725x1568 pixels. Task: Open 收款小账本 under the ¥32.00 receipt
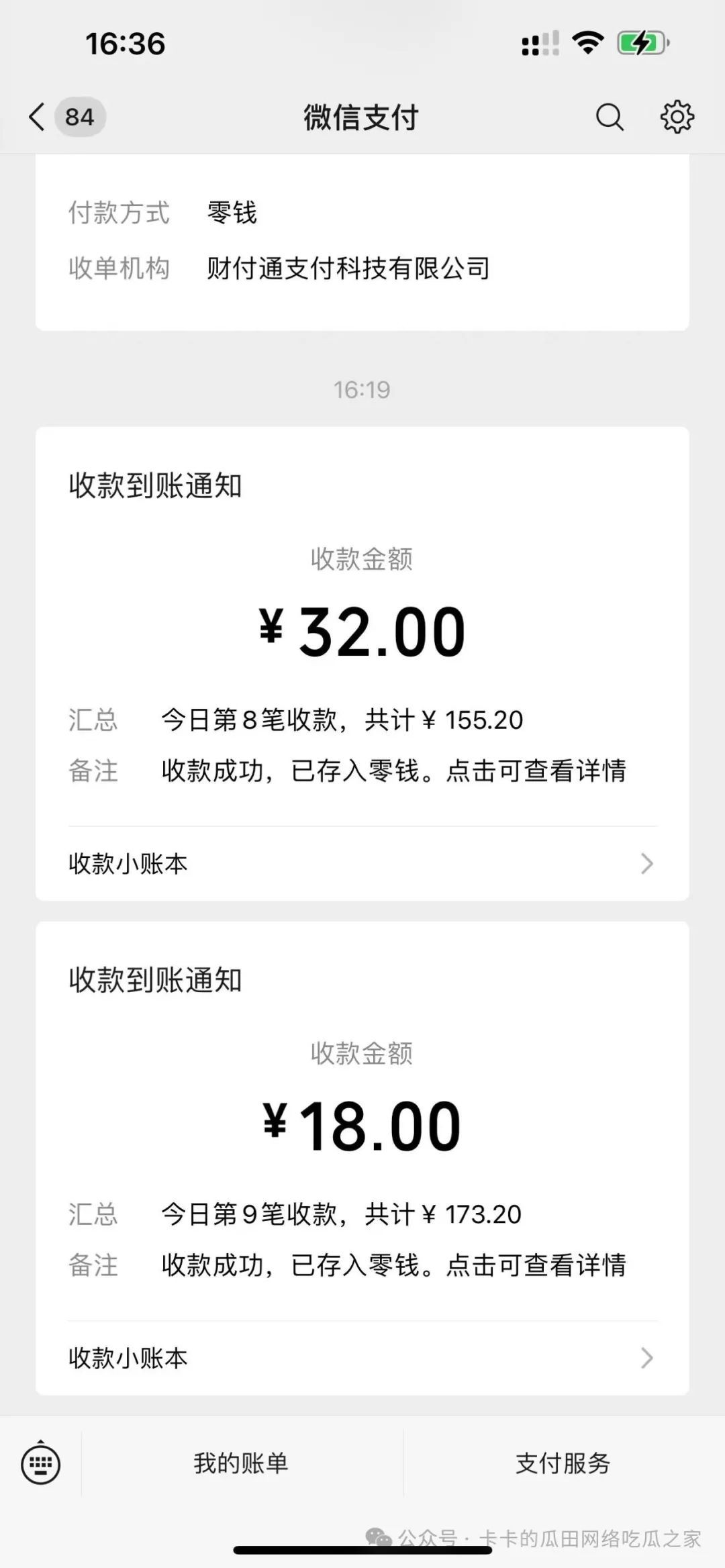[362, 864]
